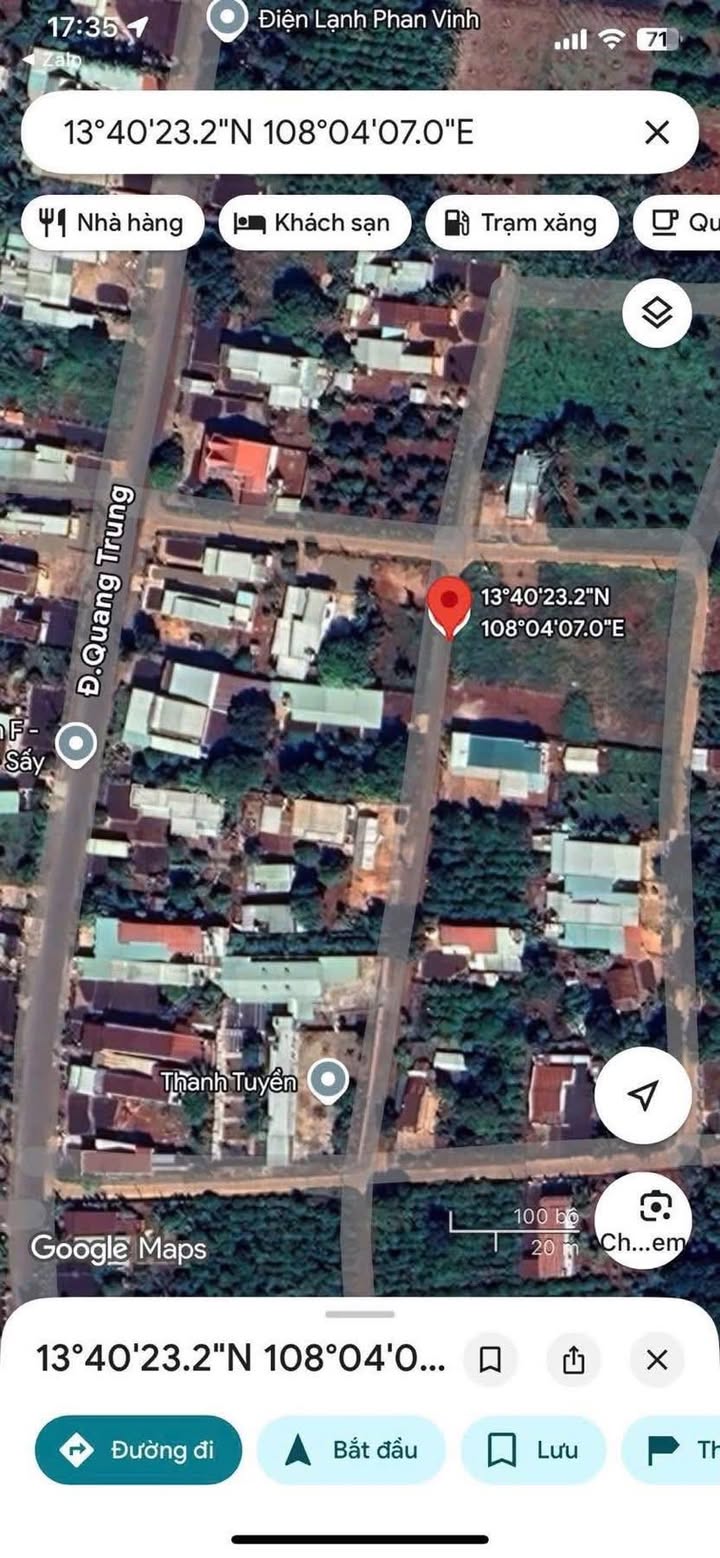Select the Nhà hàng chip
720x1558 pixels.
(x=112, y=222)
